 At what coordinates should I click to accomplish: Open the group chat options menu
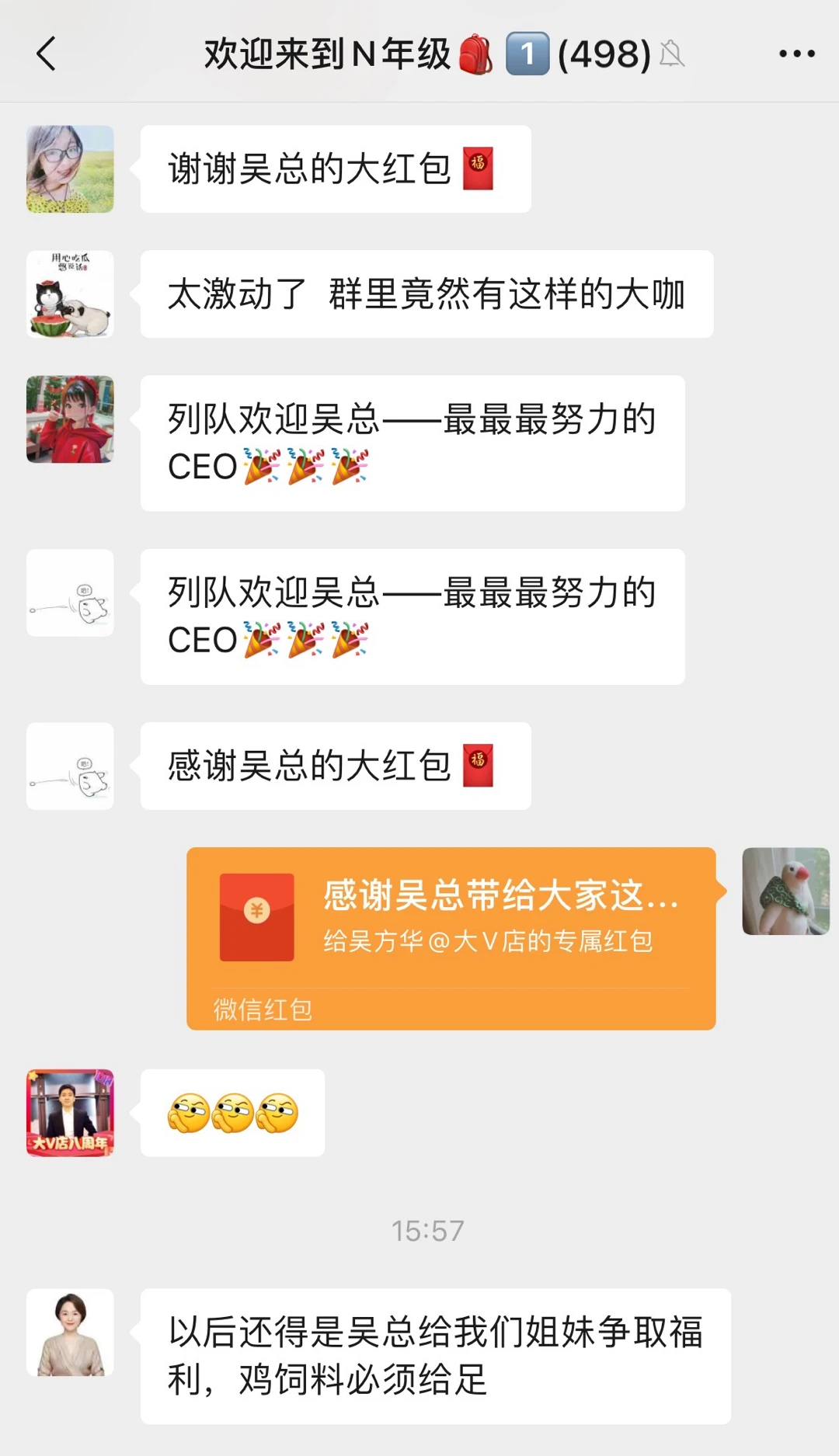point(796,54)
